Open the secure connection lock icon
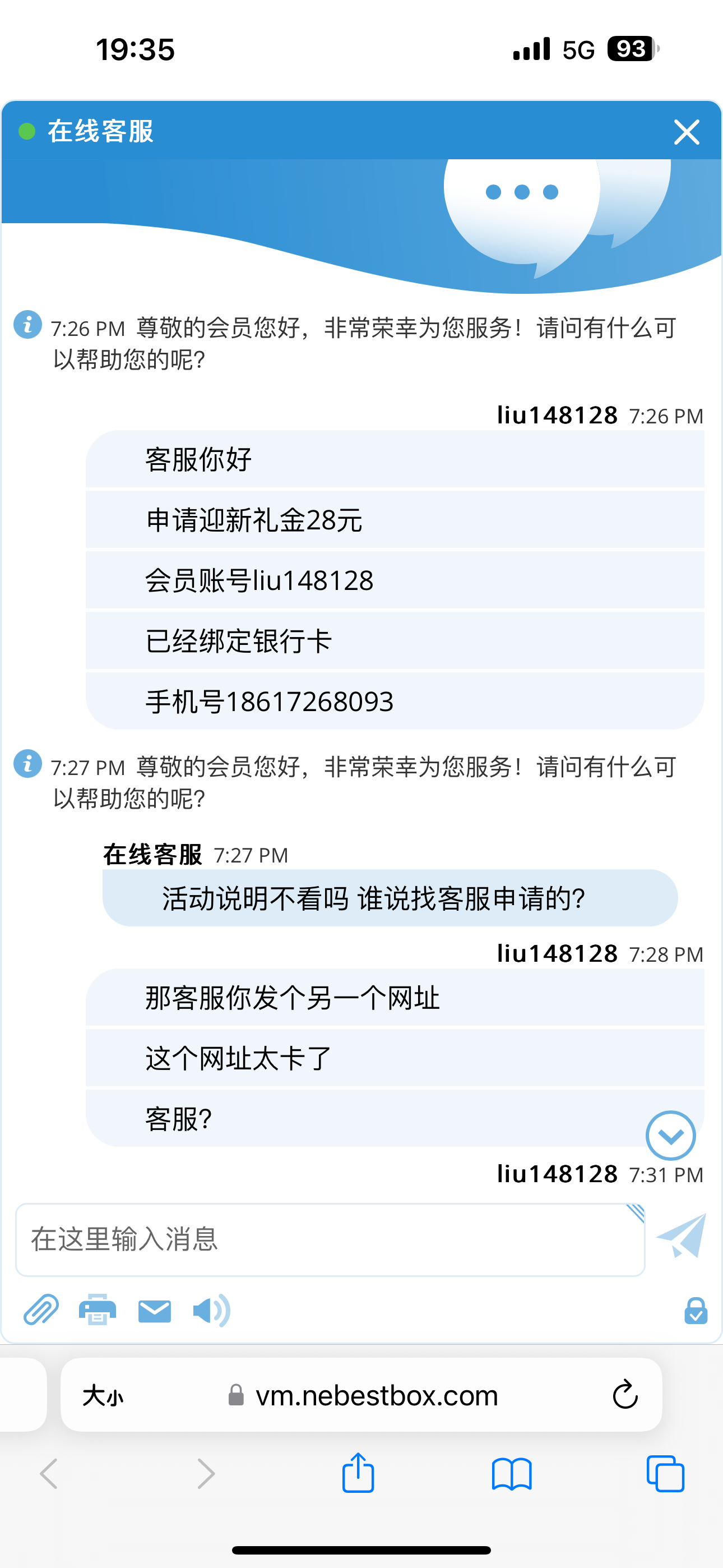Viewport: 723px width, 1568px height. tap(696, 1311)
